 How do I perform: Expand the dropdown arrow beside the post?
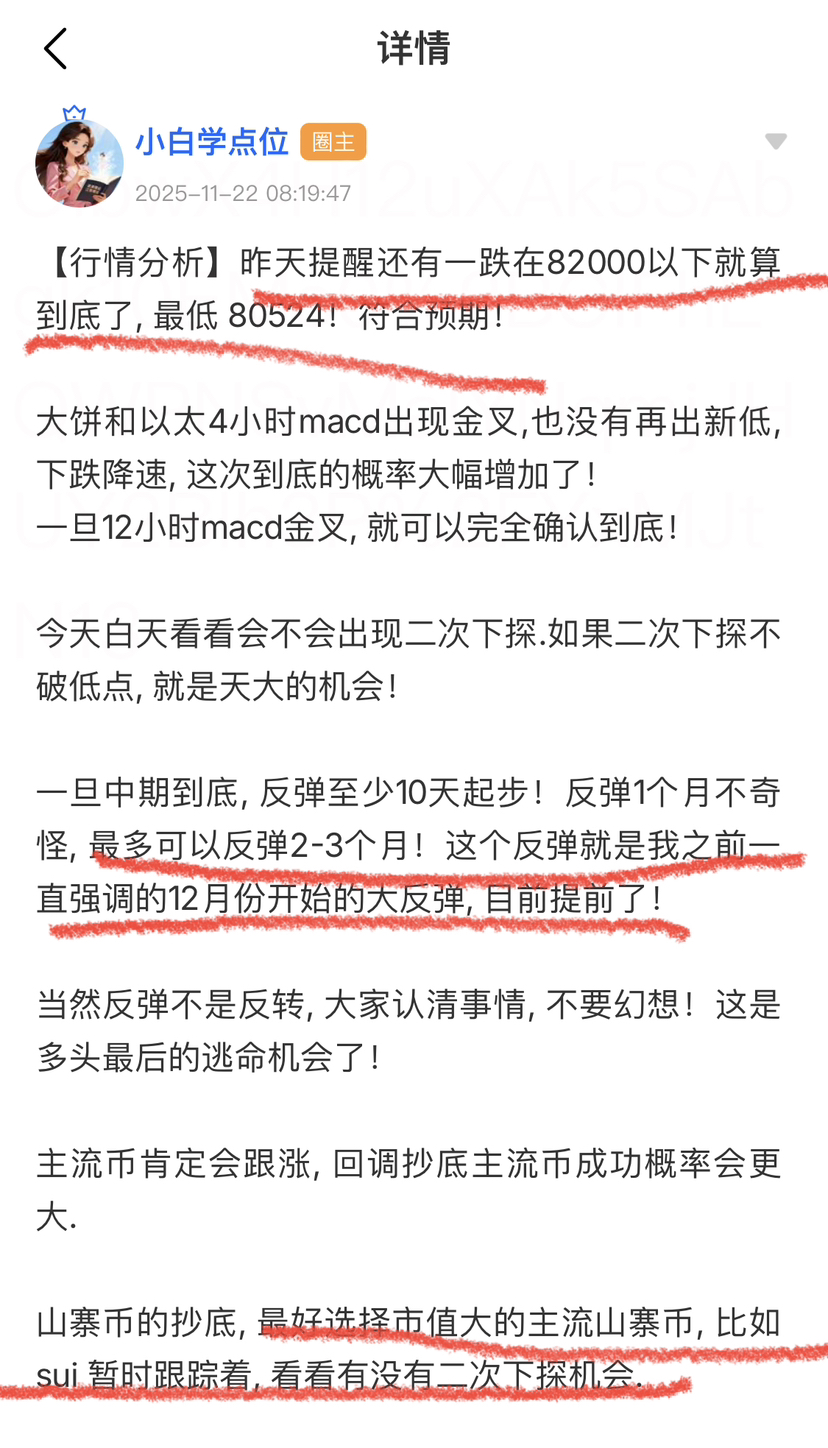(775, 141)
